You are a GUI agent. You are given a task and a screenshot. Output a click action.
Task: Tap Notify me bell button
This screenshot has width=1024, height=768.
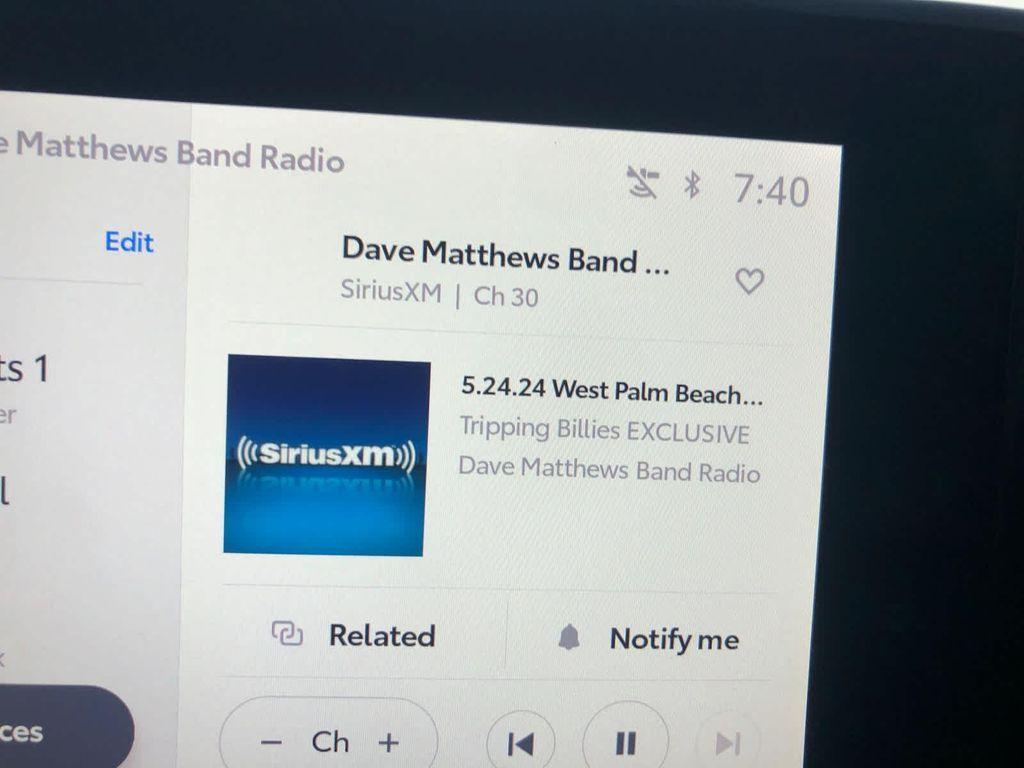tap(650, 639)
